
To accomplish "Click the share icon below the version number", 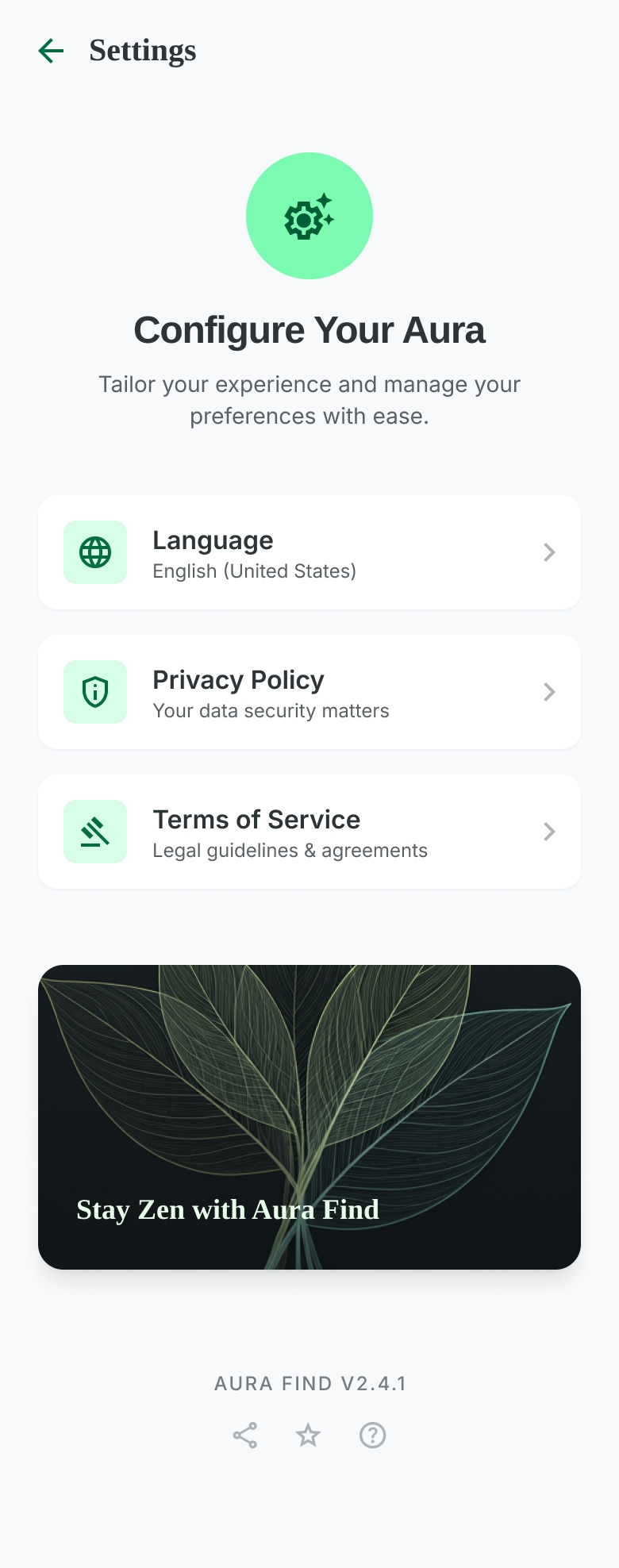I will pyautogui.click(x=244, y=1435).
